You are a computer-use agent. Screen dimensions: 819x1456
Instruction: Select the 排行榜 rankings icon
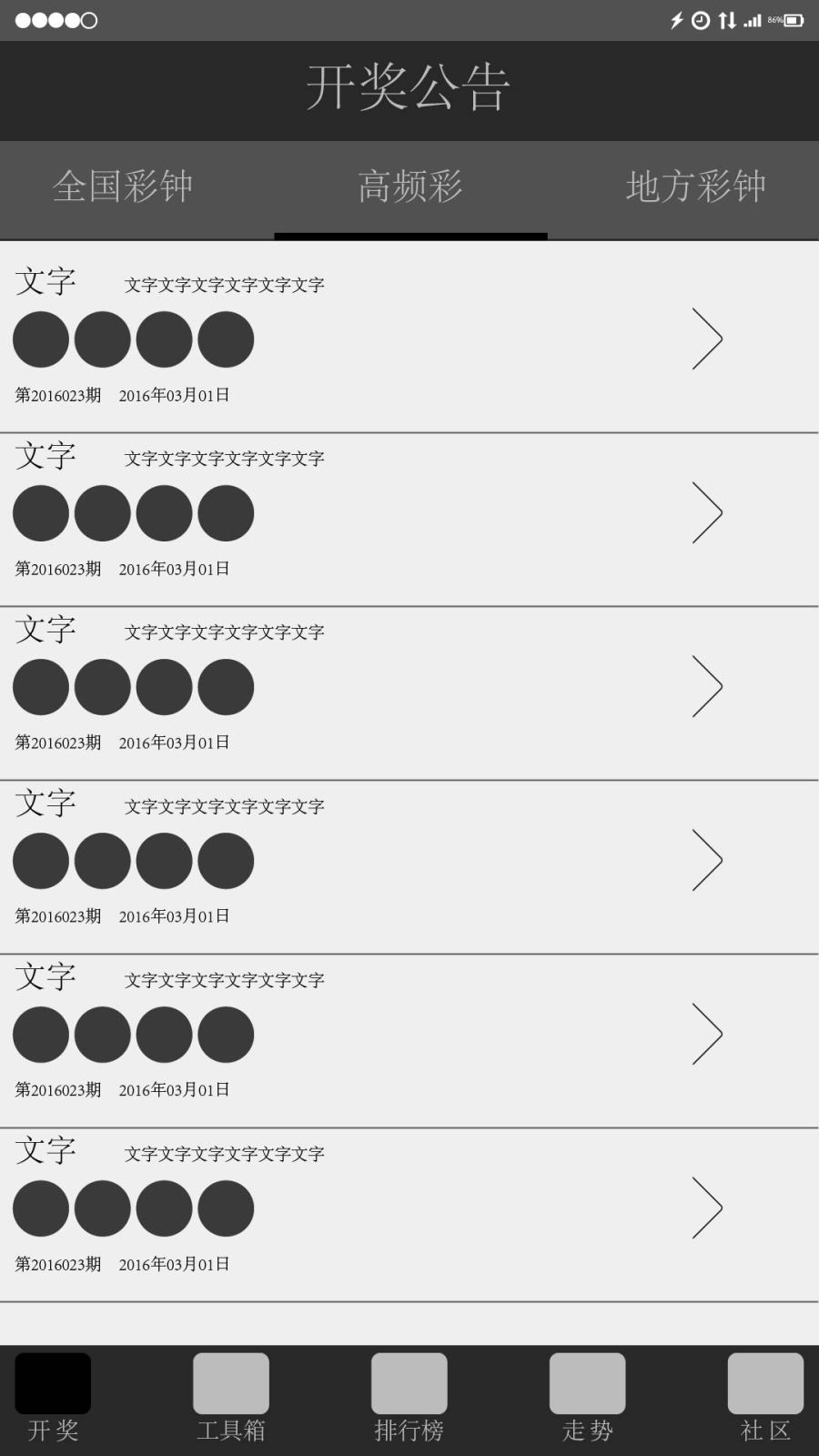click(408, 1392)
